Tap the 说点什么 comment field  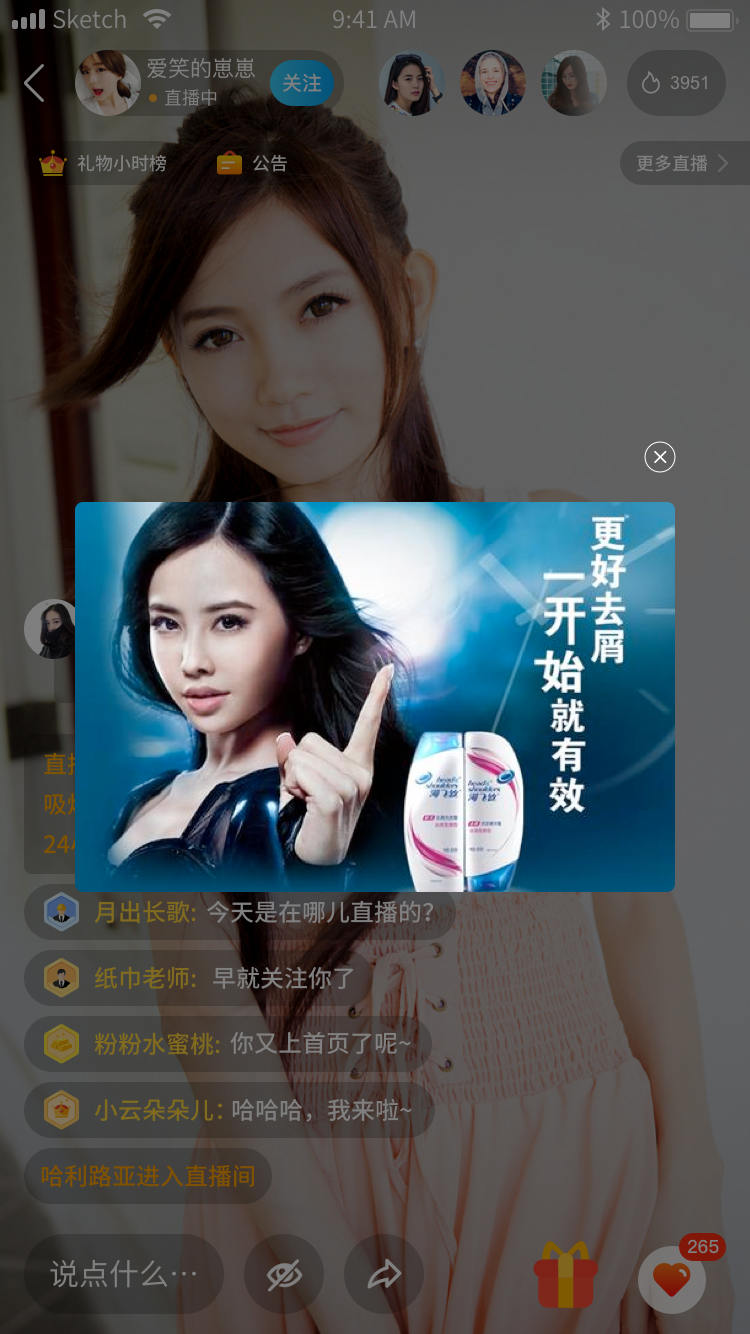(x=124, y=1274)
